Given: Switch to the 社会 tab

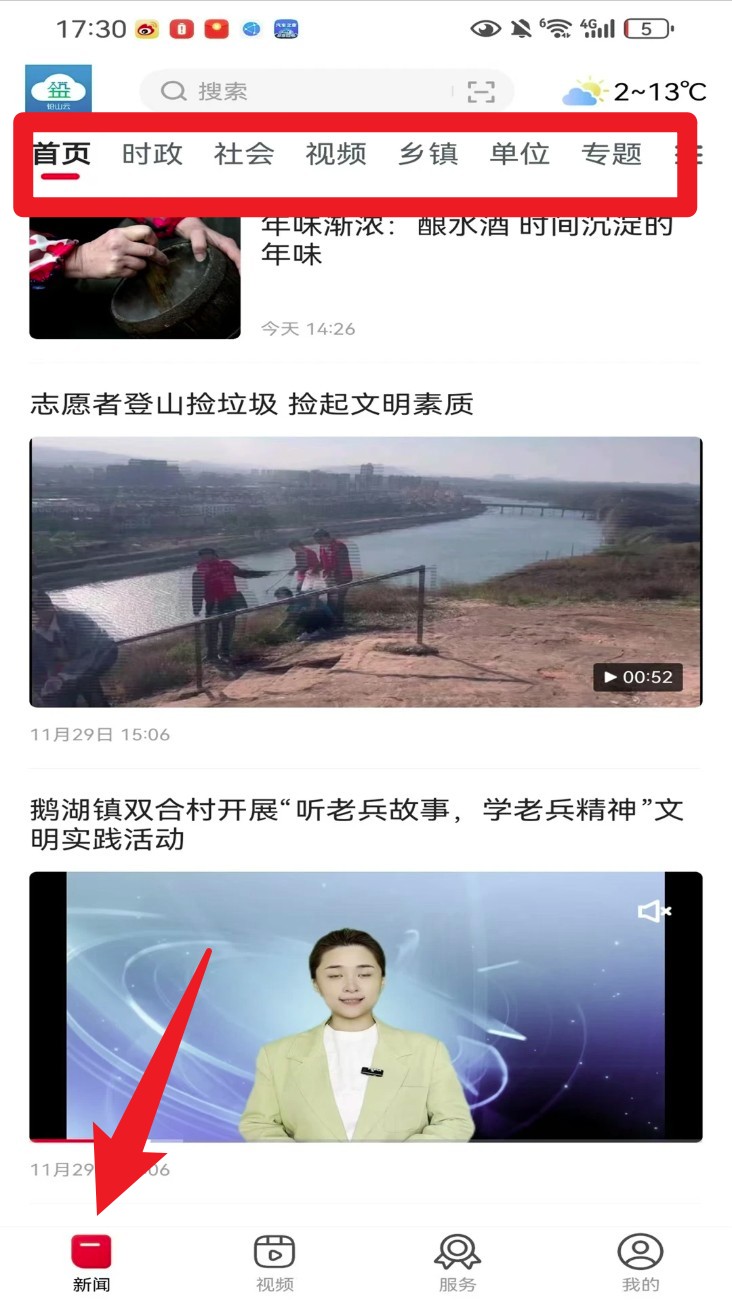Looking at the screenshot, I should tap(244, 154).
